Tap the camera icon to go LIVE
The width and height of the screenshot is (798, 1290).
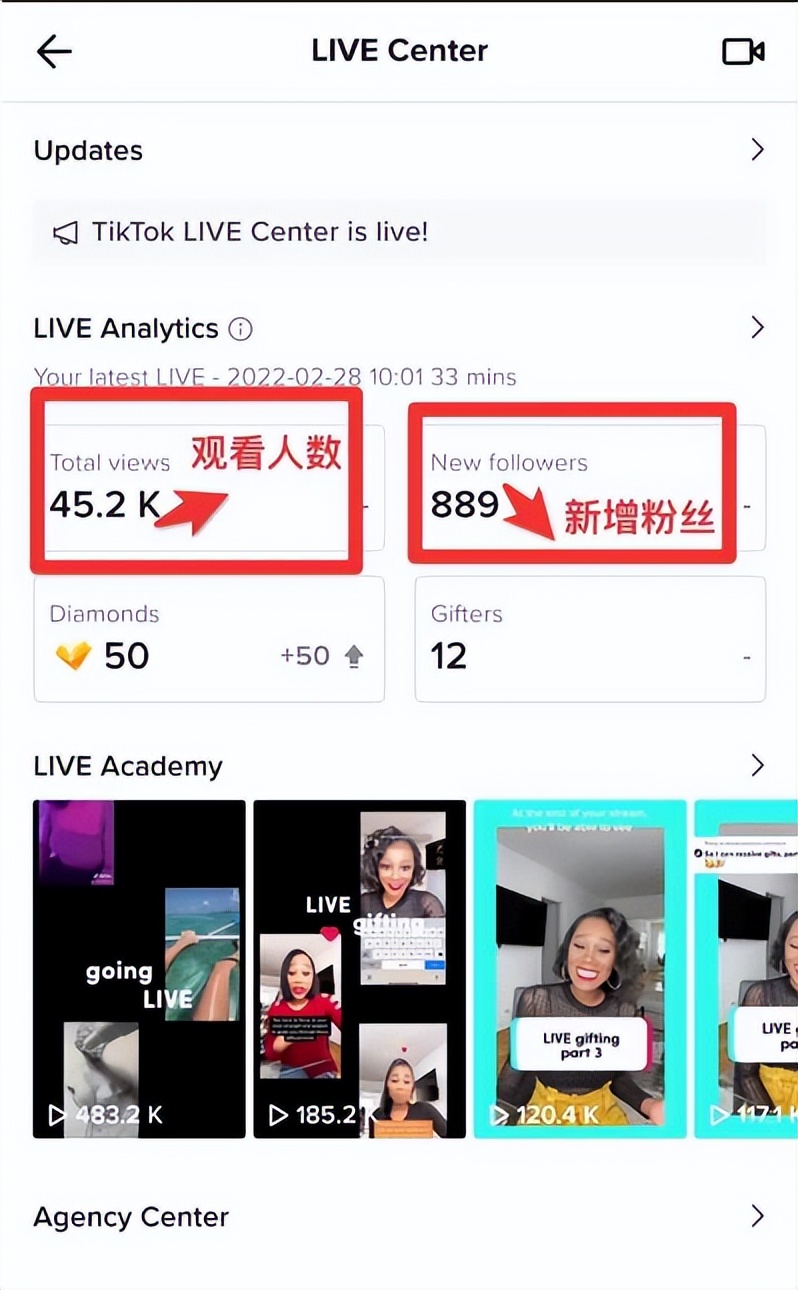(x=743, y=51)
